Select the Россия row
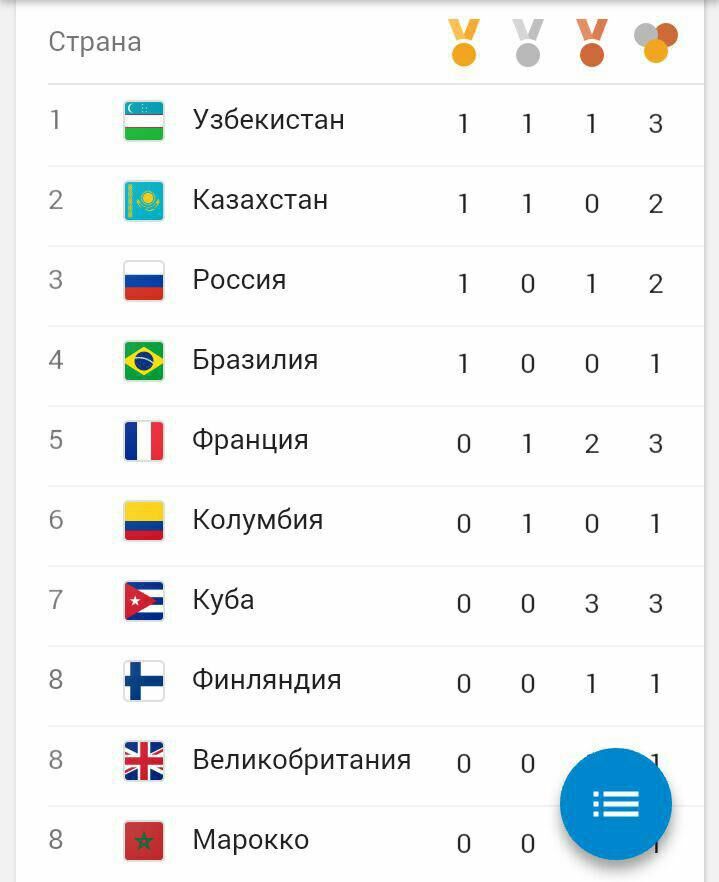 [376, 286]
